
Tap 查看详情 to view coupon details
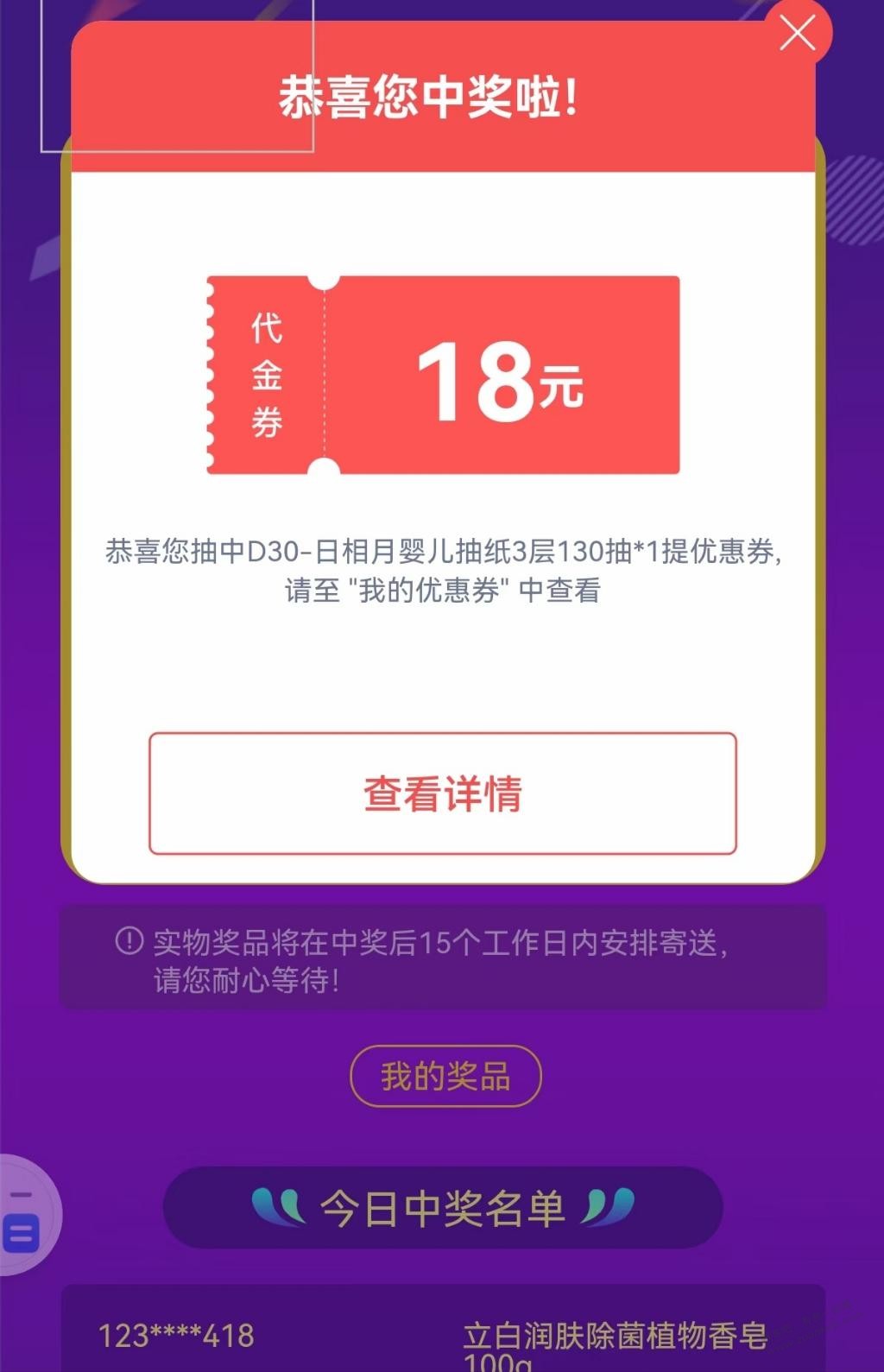[442, 793]
